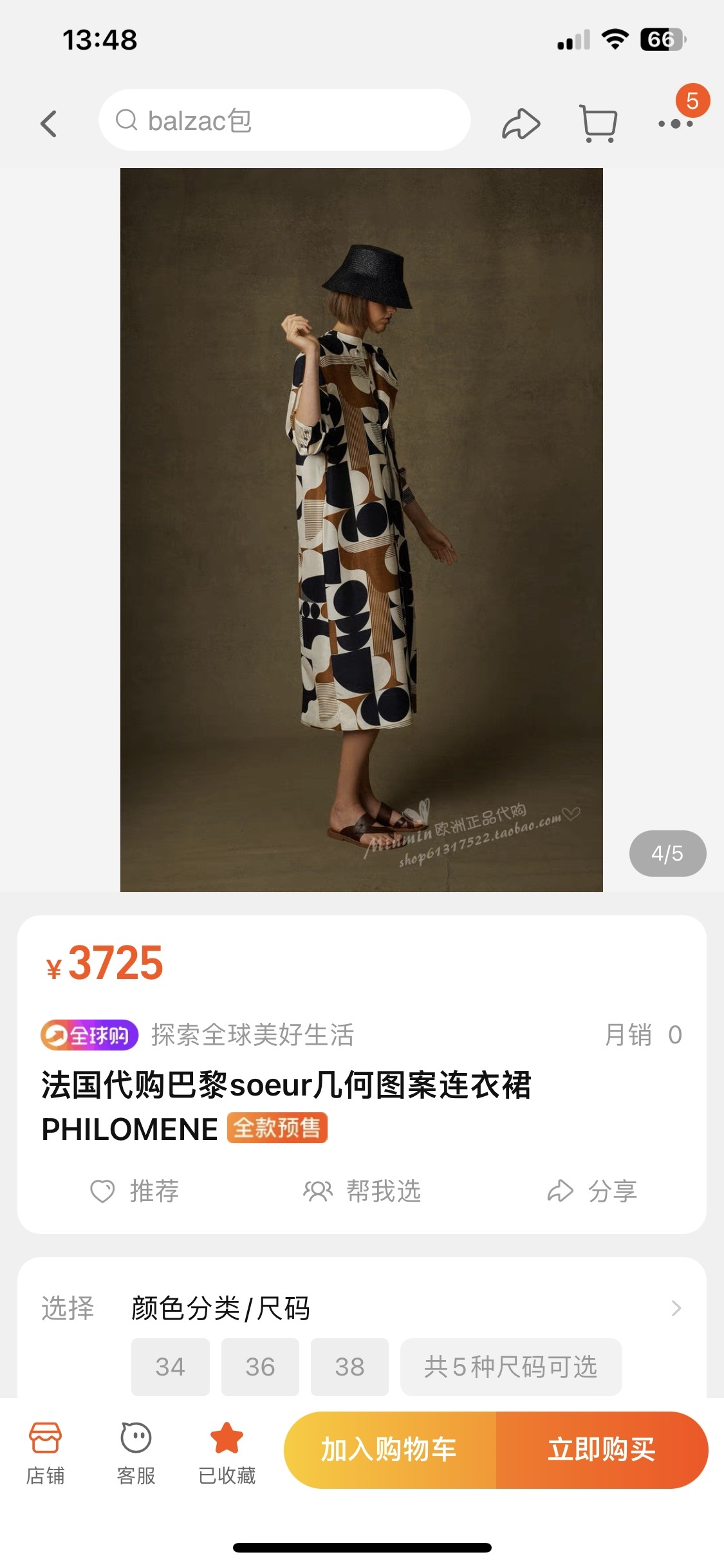Tap the 共5种尺码可选 chip
The image size is (724, 1568).
pyautogui.click(x=510, y=1366)
